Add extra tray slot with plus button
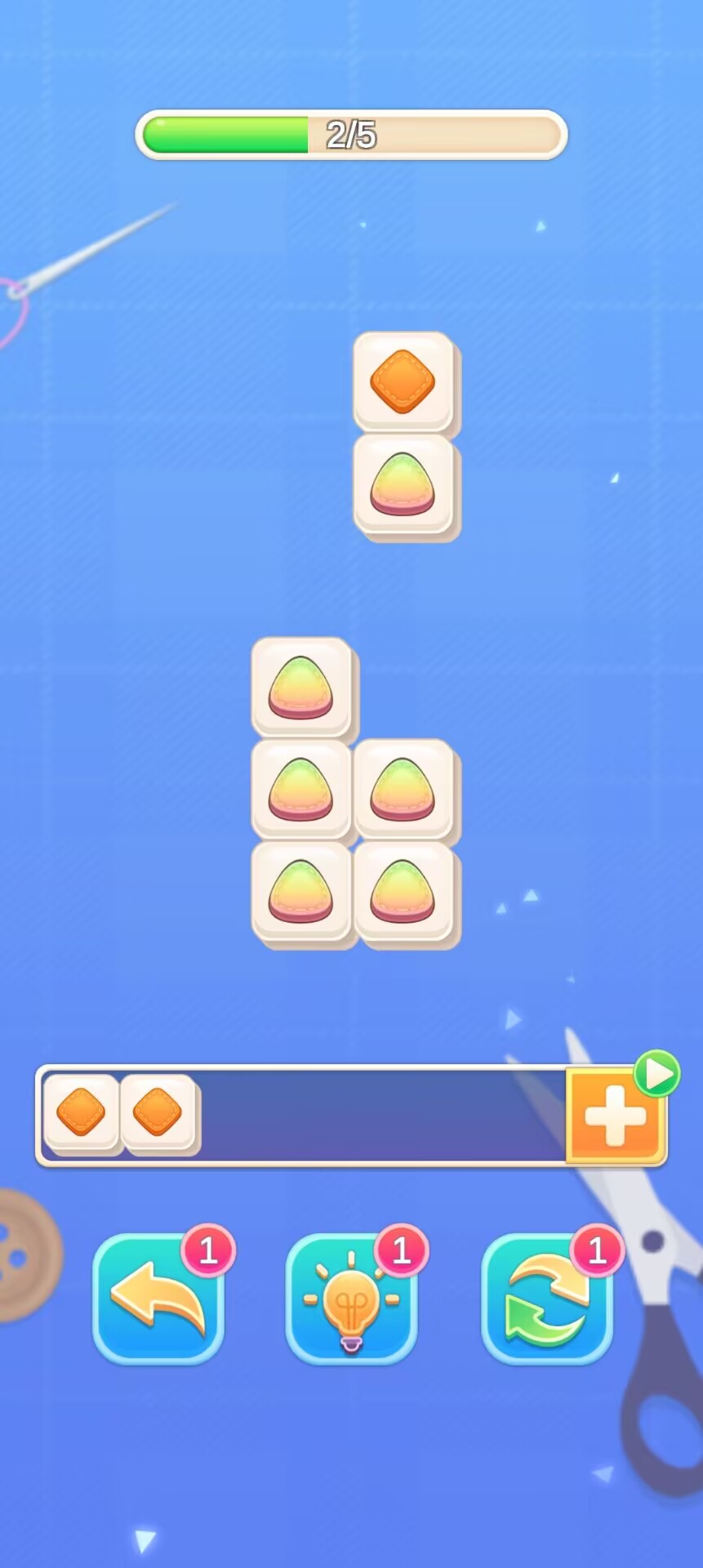The image size is (703, 1568). click(x=615, y=1116)
